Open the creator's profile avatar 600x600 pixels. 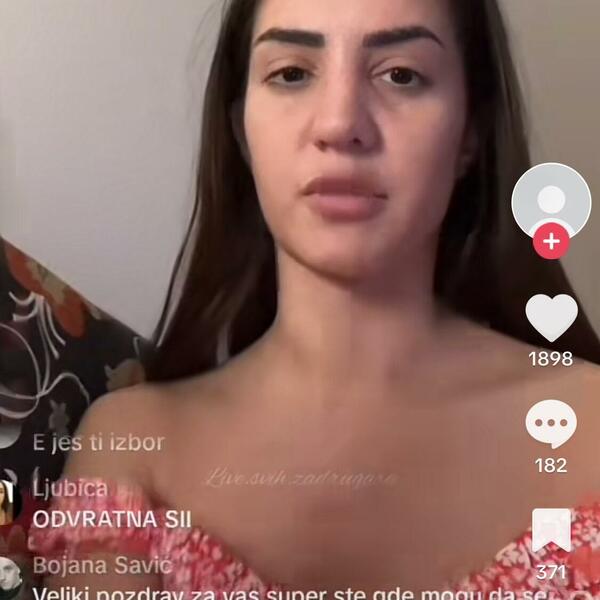click(551, 199)
